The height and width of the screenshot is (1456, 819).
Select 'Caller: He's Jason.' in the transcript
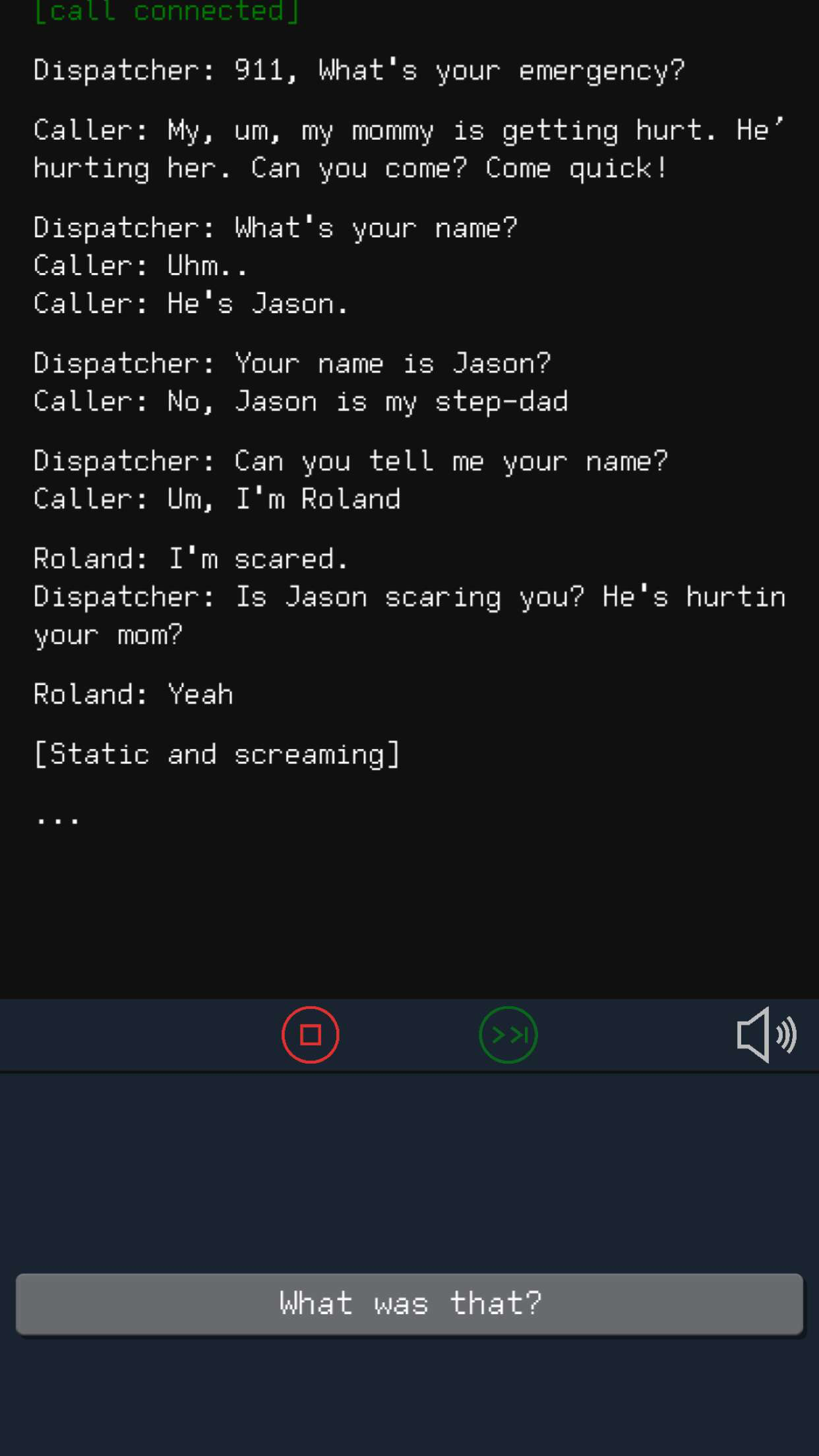click(190, 303)
